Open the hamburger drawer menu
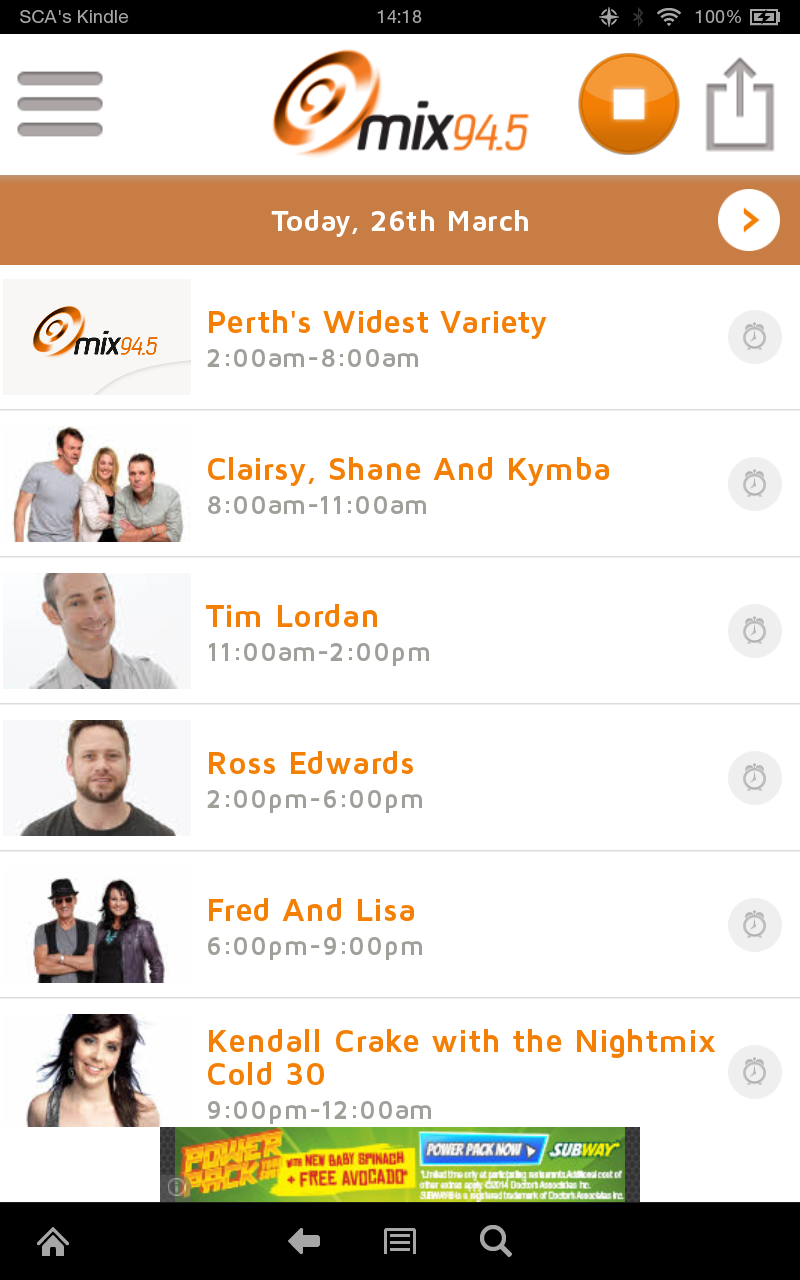The width and height of the screenshot is (800, 1280). pos(60,104)
